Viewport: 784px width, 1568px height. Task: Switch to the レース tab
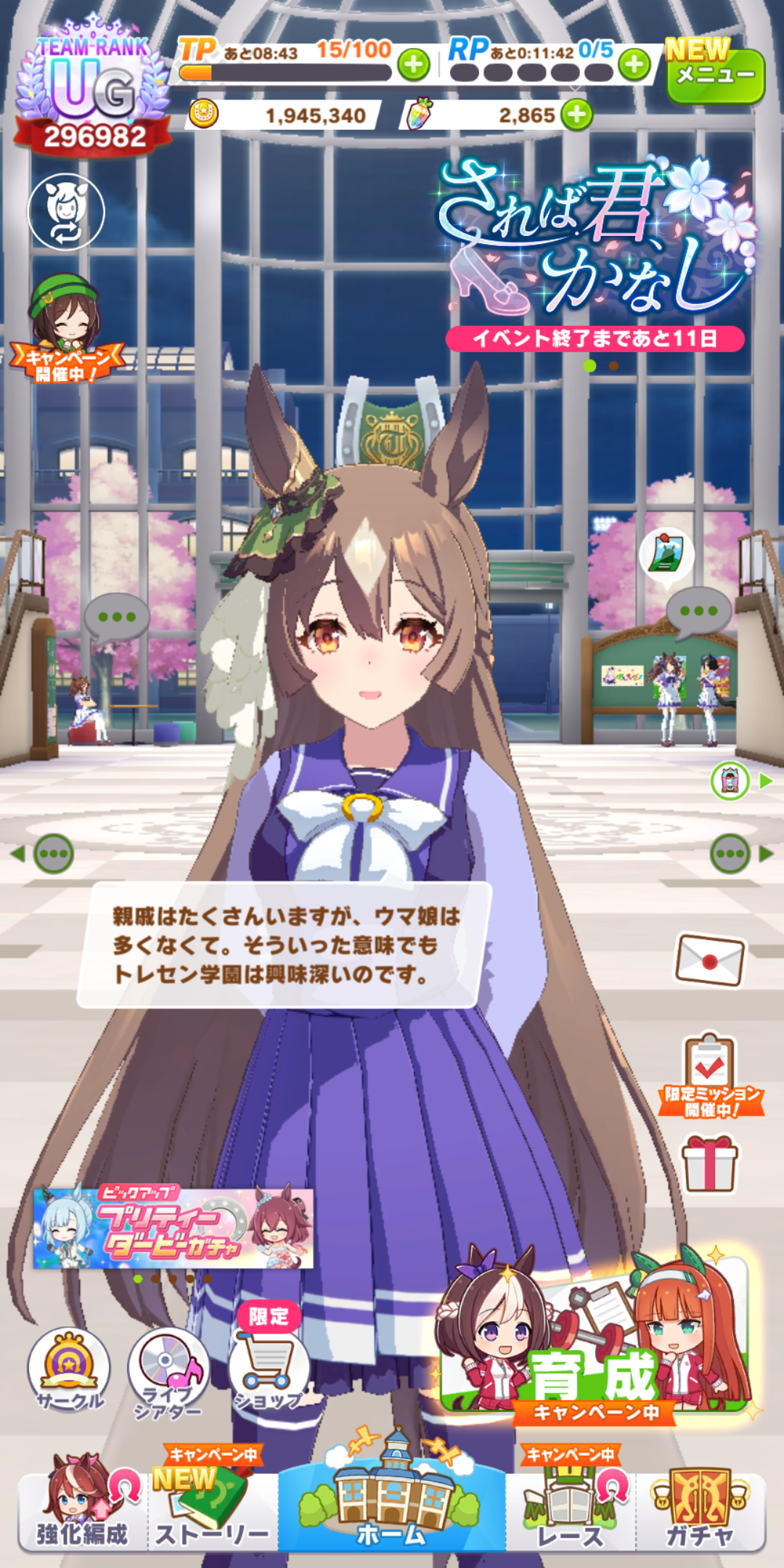[x=570, y=1510]
